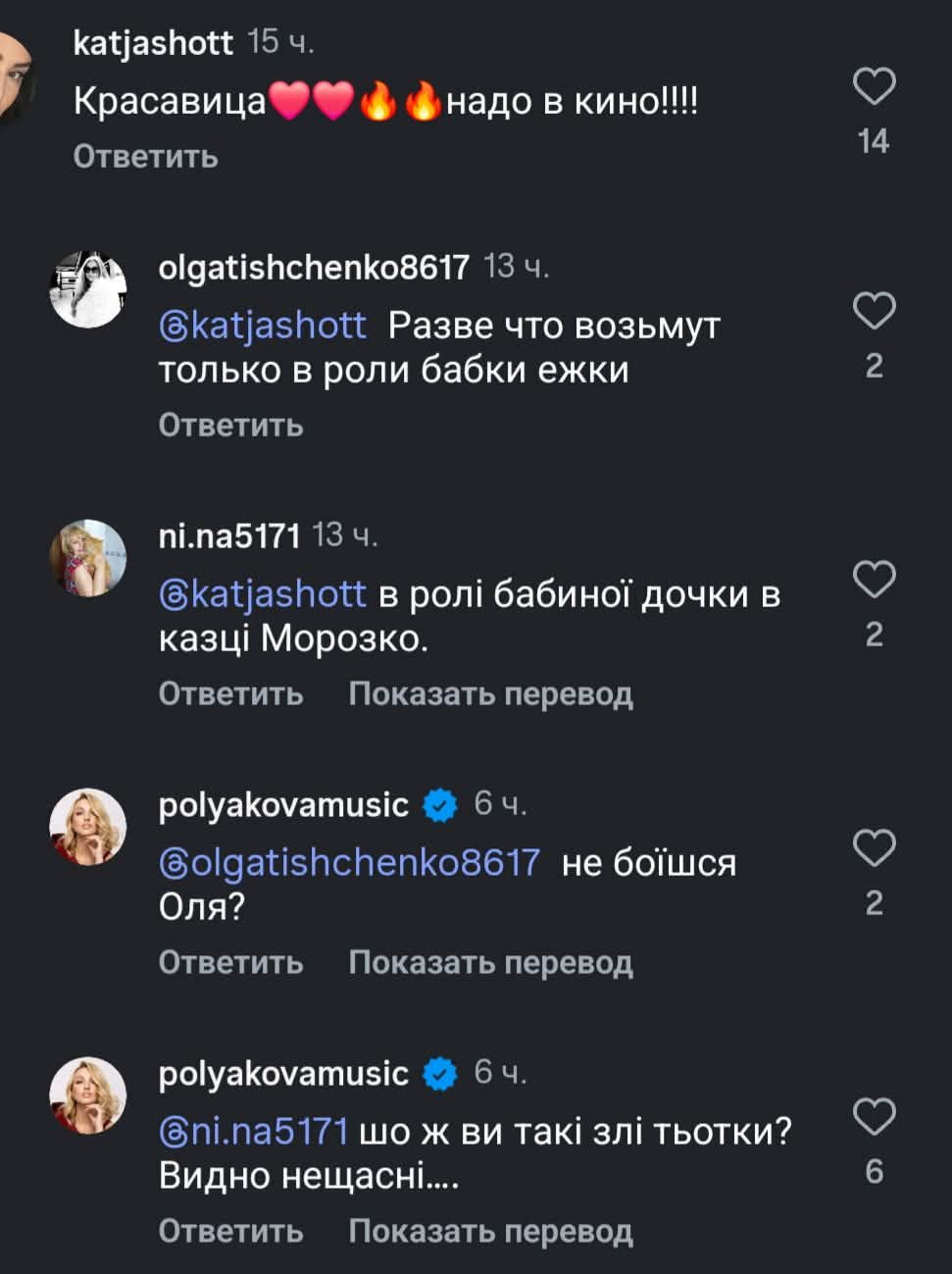Translate polyakovamusic's "не боїшся Оля?" comment
The width and height of the screenshot is (952, 1274).
(490, 962)
